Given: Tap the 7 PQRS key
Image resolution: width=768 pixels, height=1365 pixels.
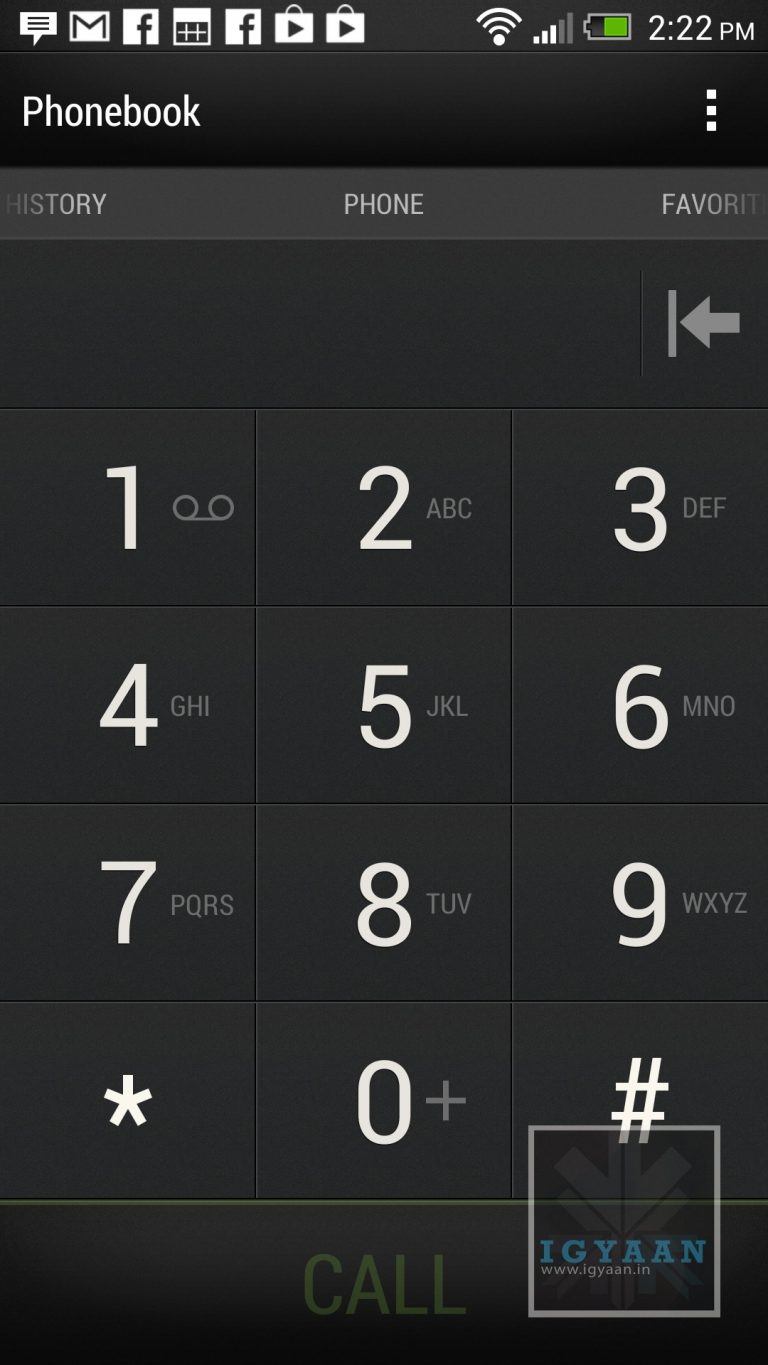Looking at the screenshot, I should [x=128, y=903].
